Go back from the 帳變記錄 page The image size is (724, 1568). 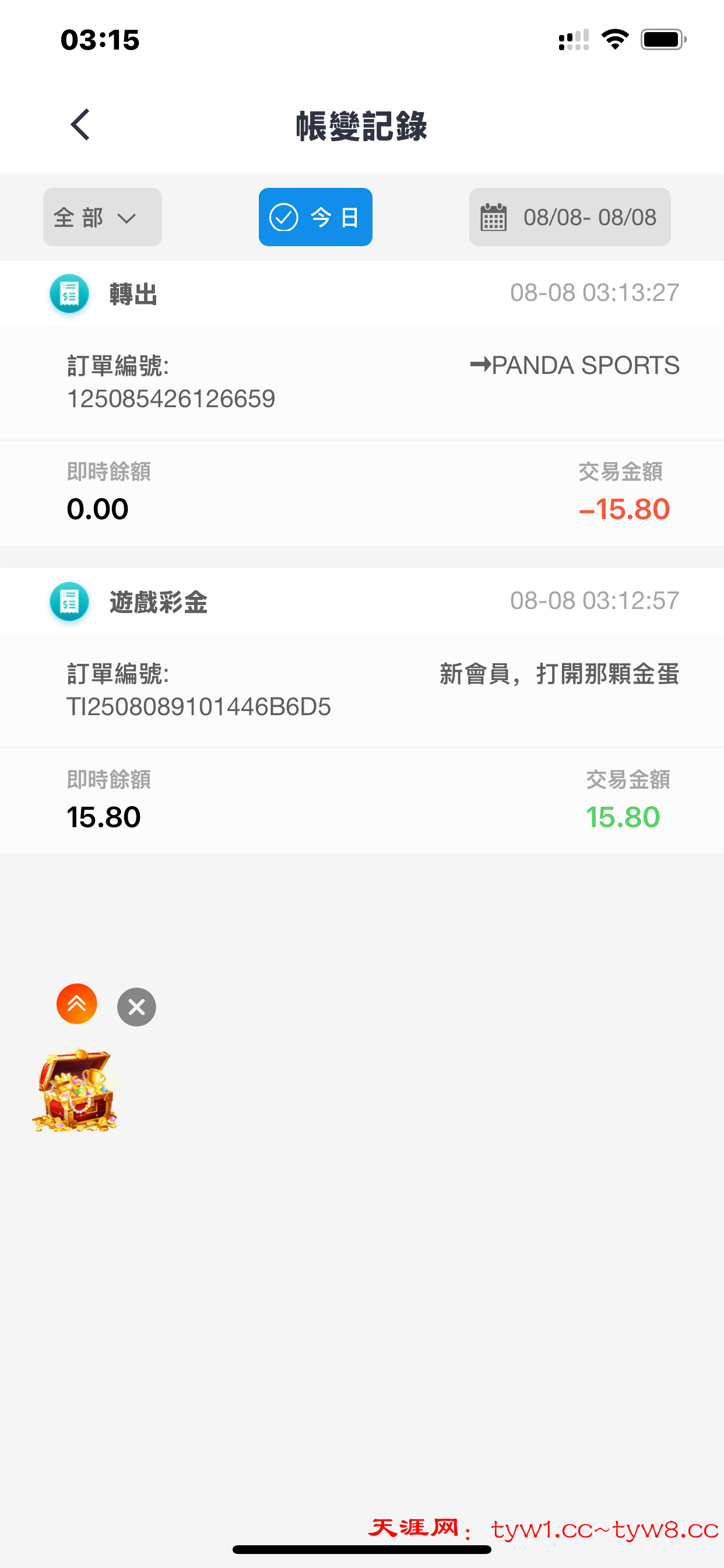pos(80,125)
